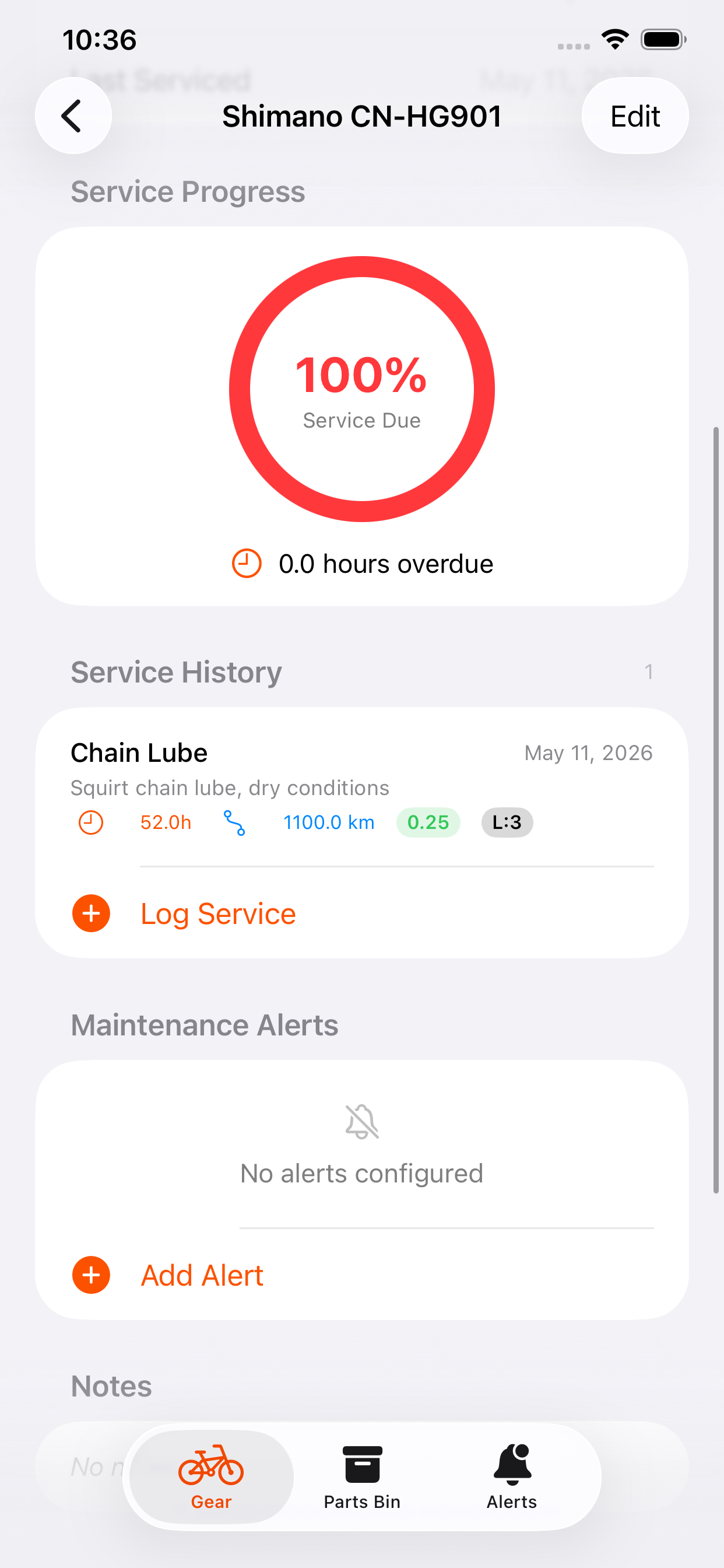Tap Edit in the top bar
Screen dimensions: 724x1568
[635, 116]
